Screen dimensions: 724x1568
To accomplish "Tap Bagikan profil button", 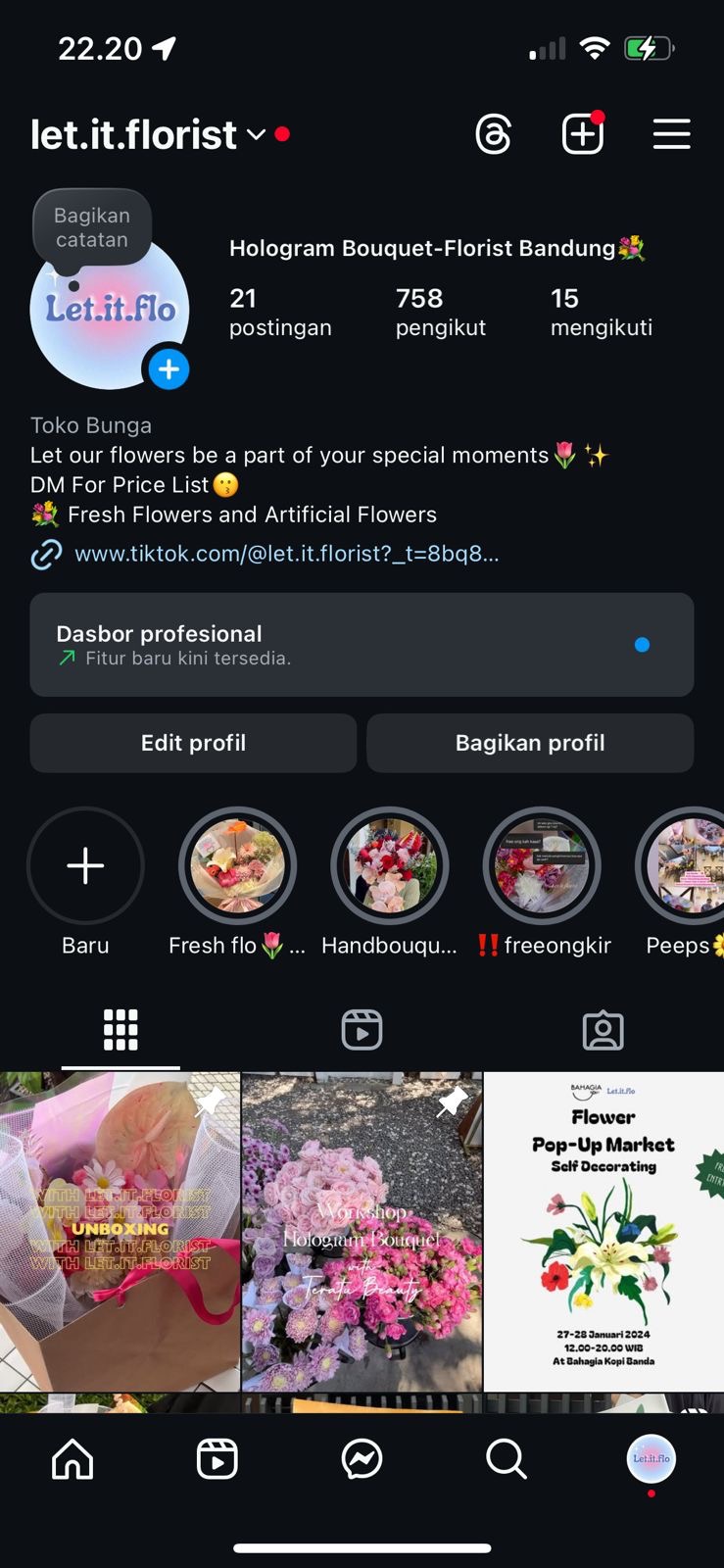I will click(530, 743).
